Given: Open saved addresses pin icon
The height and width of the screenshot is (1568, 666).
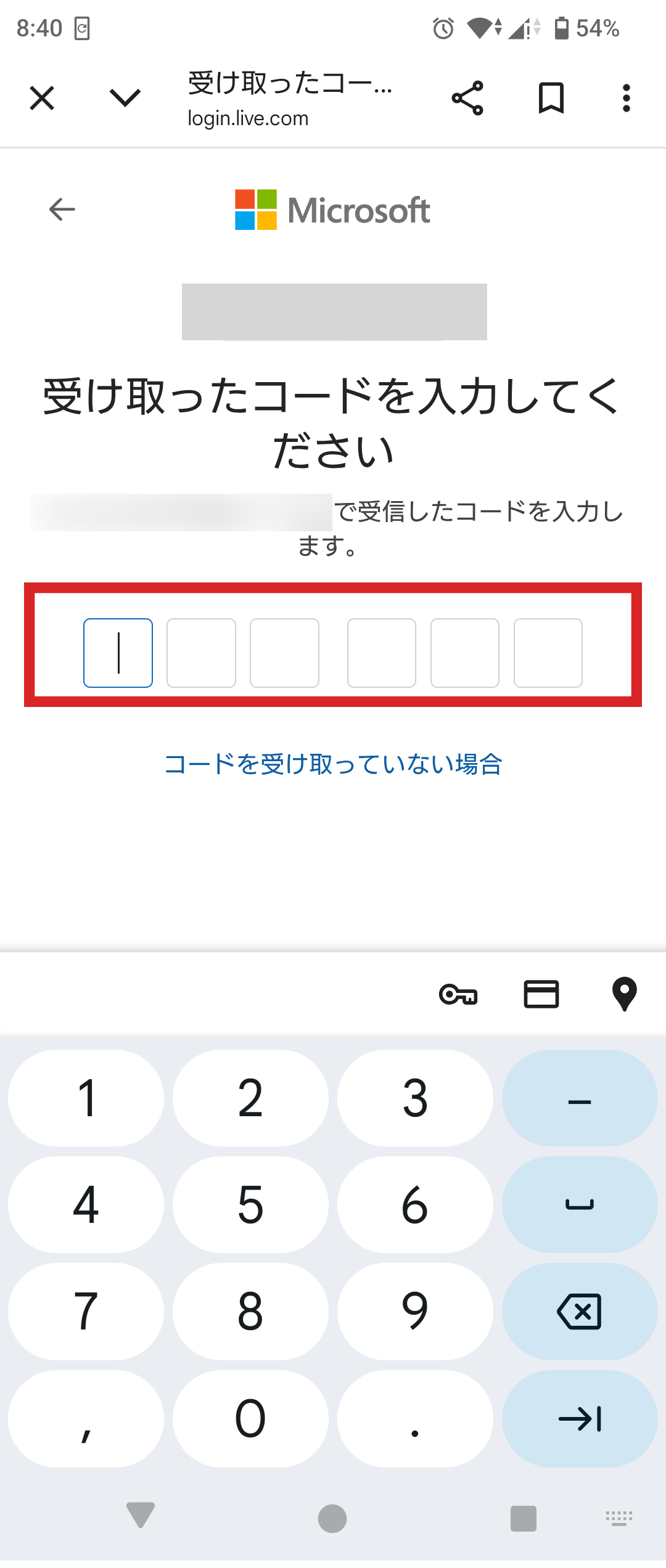Looking at the screenshot, I should (x=624, y=994).
